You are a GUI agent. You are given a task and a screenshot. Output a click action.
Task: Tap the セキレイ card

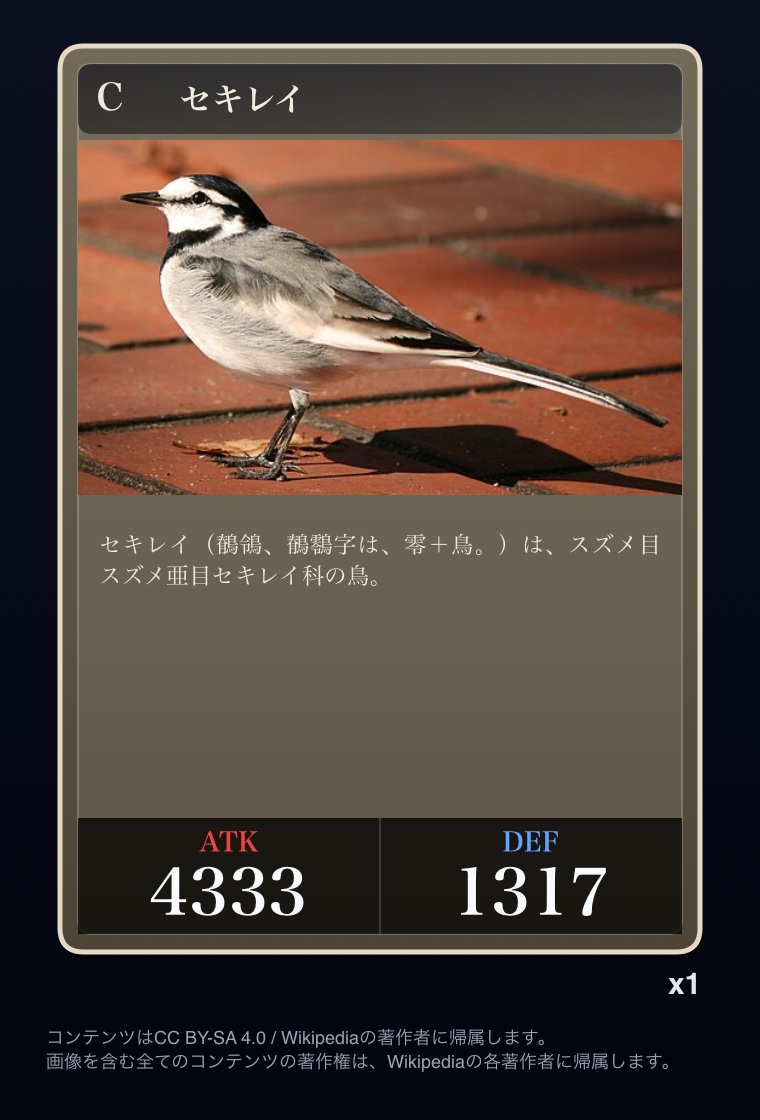pyautogui.click(x=380, y=500)
